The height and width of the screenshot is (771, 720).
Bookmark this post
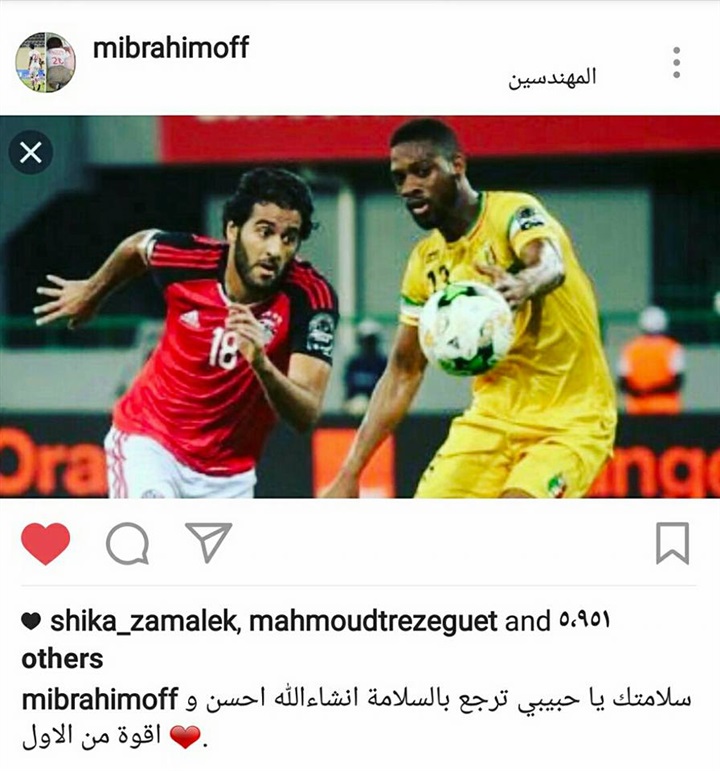point(672,544)
